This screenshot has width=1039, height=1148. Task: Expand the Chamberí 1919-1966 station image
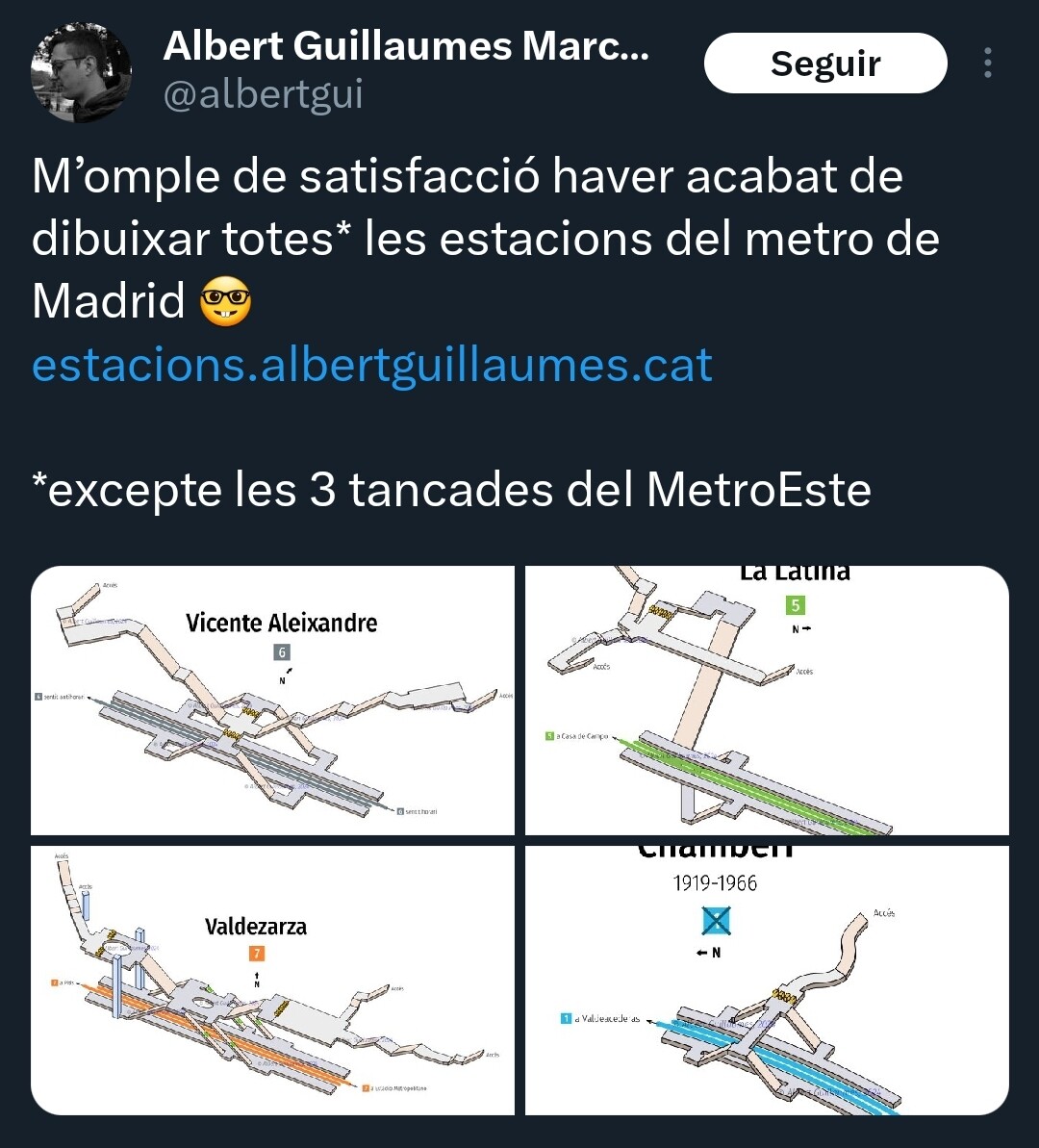[x=767, y=980]
